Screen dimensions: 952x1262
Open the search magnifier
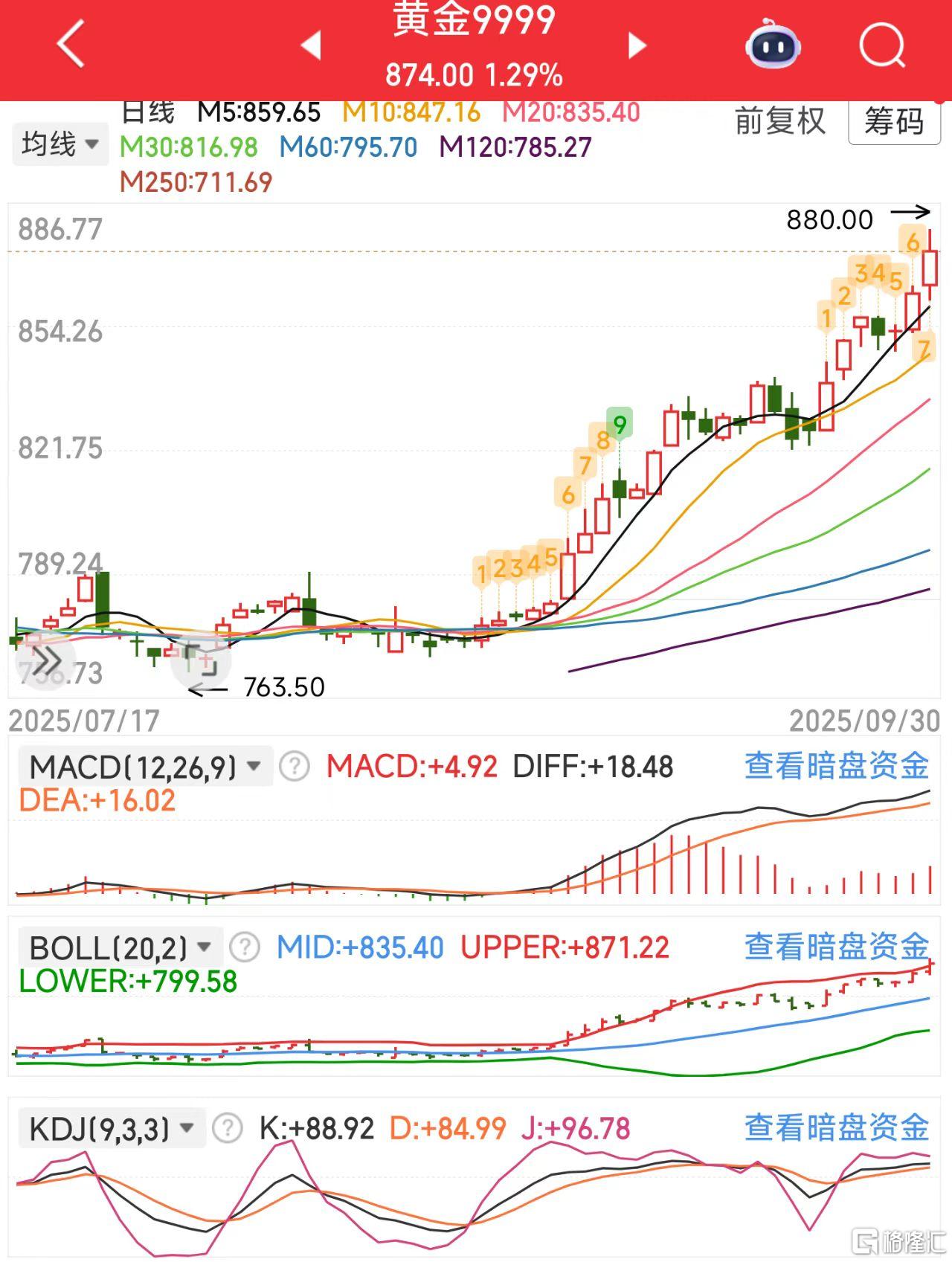(x=882, y=45)
